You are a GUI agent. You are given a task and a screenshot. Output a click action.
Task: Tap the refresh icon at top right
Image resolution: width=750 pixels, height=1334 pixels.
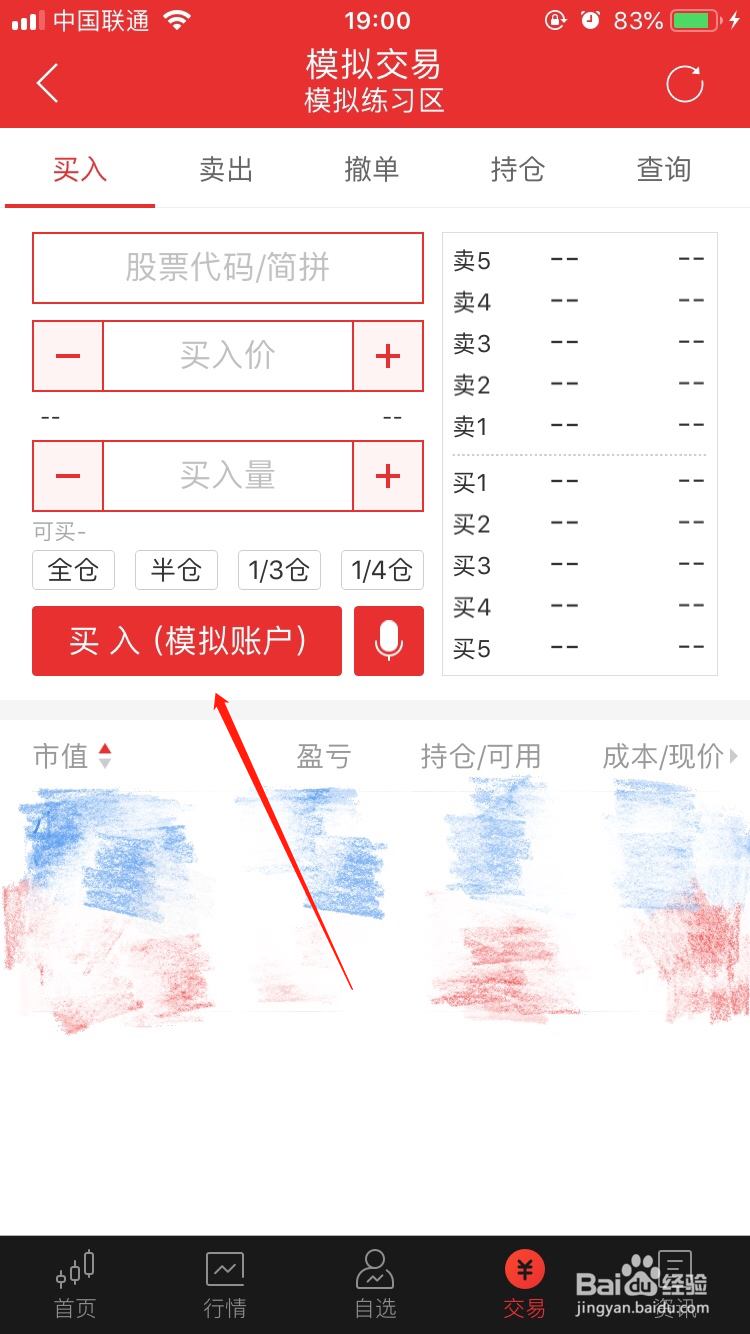pyautogui.click(x=684, y=84)
